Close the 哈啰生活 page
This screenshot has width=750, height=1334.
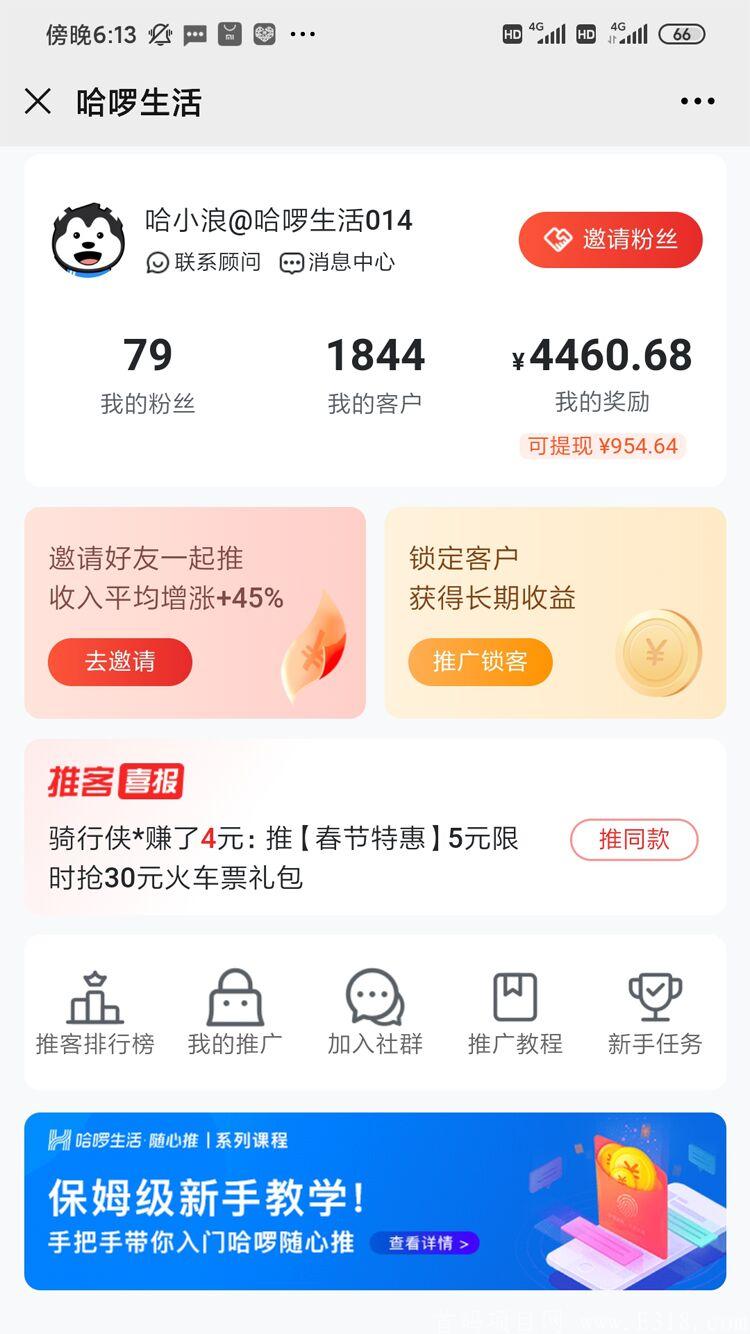click(x=38, y=101)
